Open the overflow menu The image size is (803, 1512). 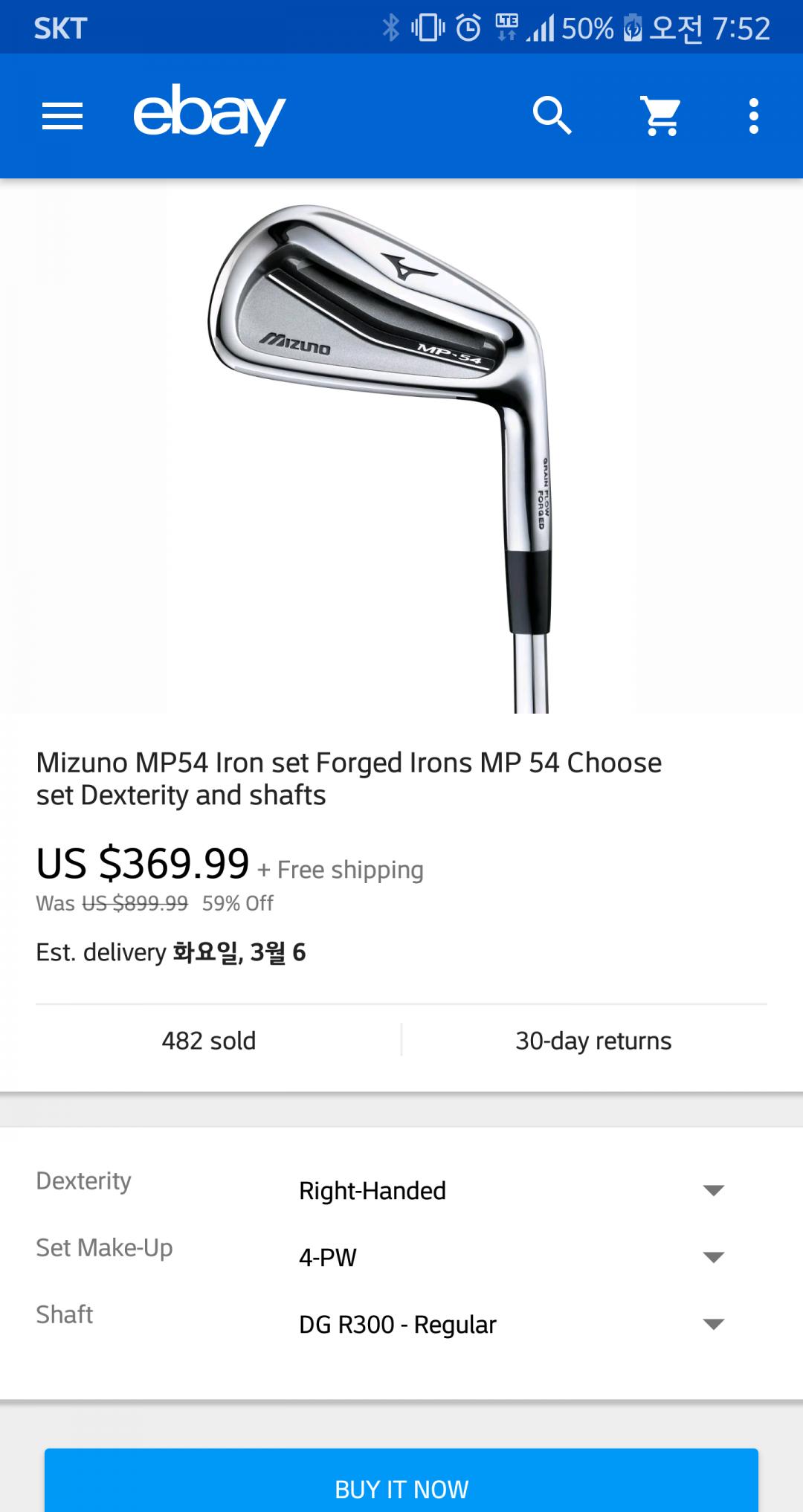tap(753, 116)
